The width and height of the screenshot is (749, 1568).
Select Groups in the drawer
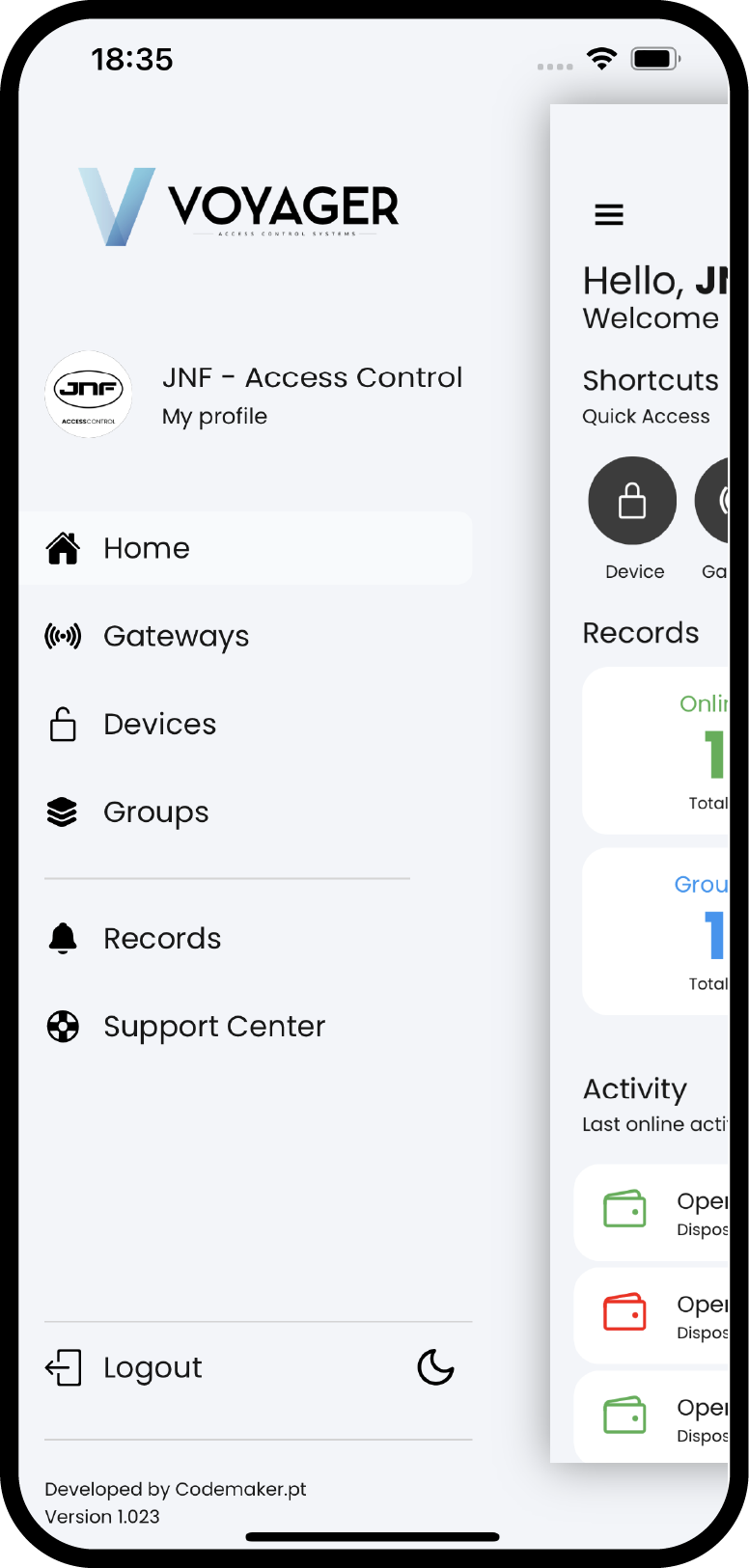pyautogui.click(x=155, y=812)
